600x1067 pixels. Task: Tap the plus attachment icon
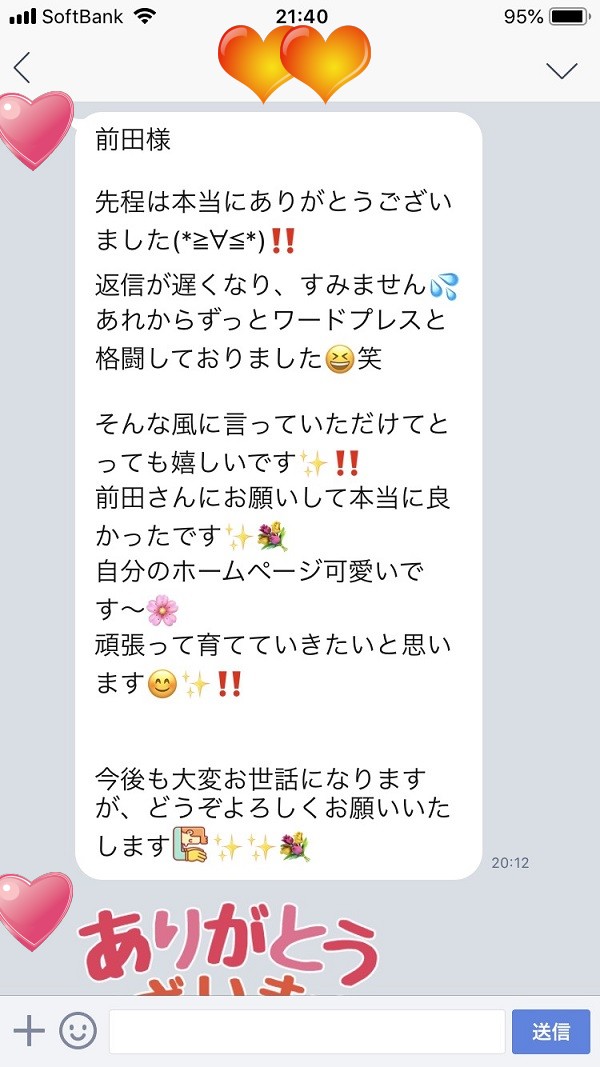[x=29, y=1031]
